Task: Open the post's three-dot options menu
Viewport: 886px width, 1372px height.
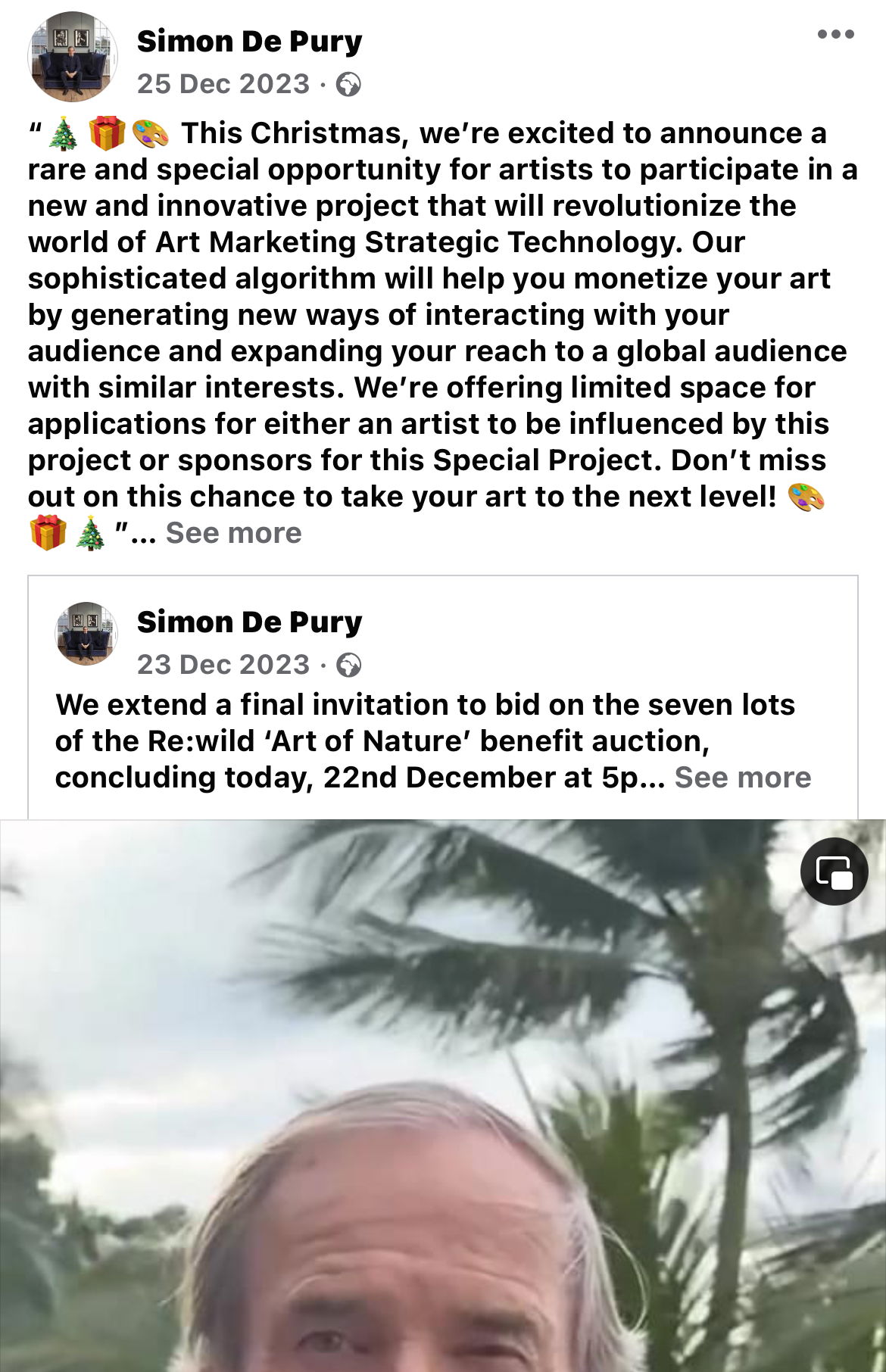Action: point(835,35)
